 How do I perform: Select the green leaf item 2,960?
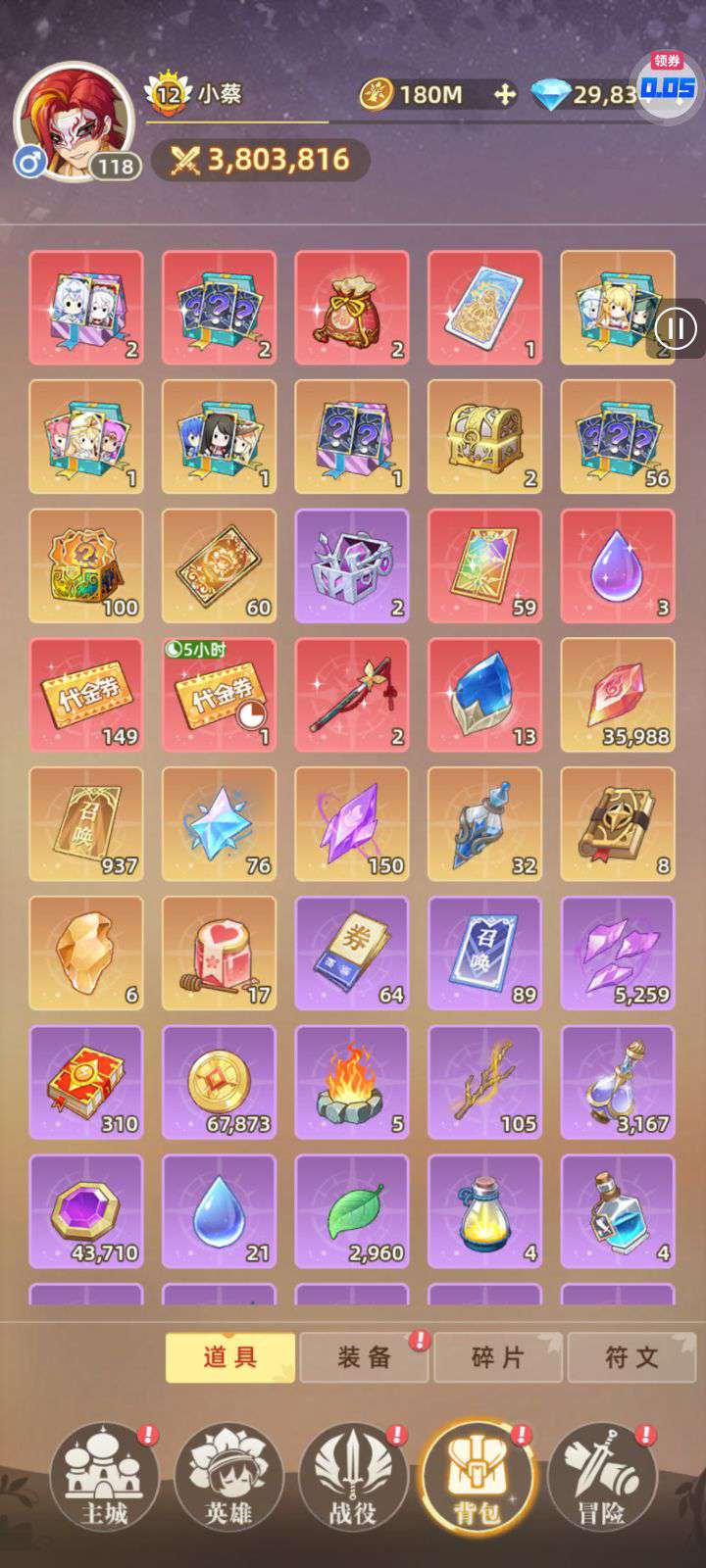pos(352,1211)
